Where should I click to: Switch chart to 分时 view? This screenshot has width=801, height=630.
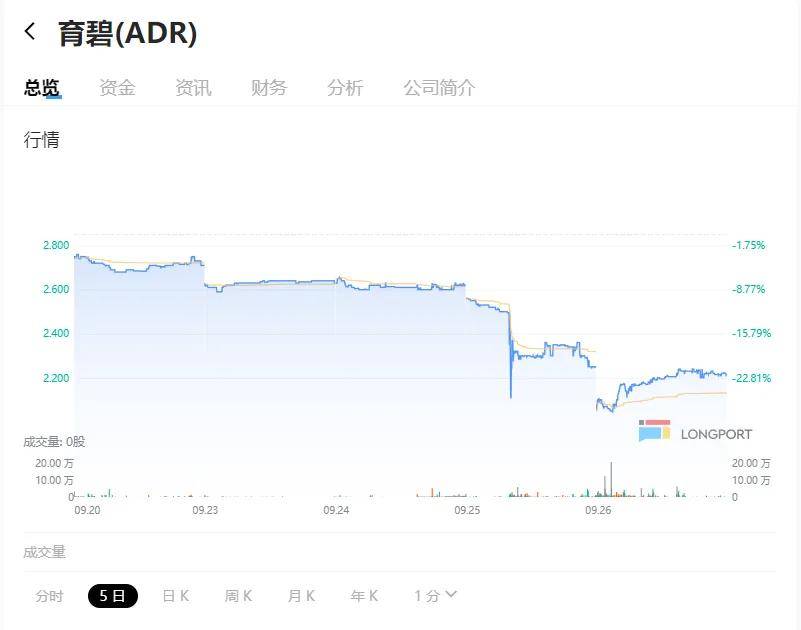click(49, 596)
